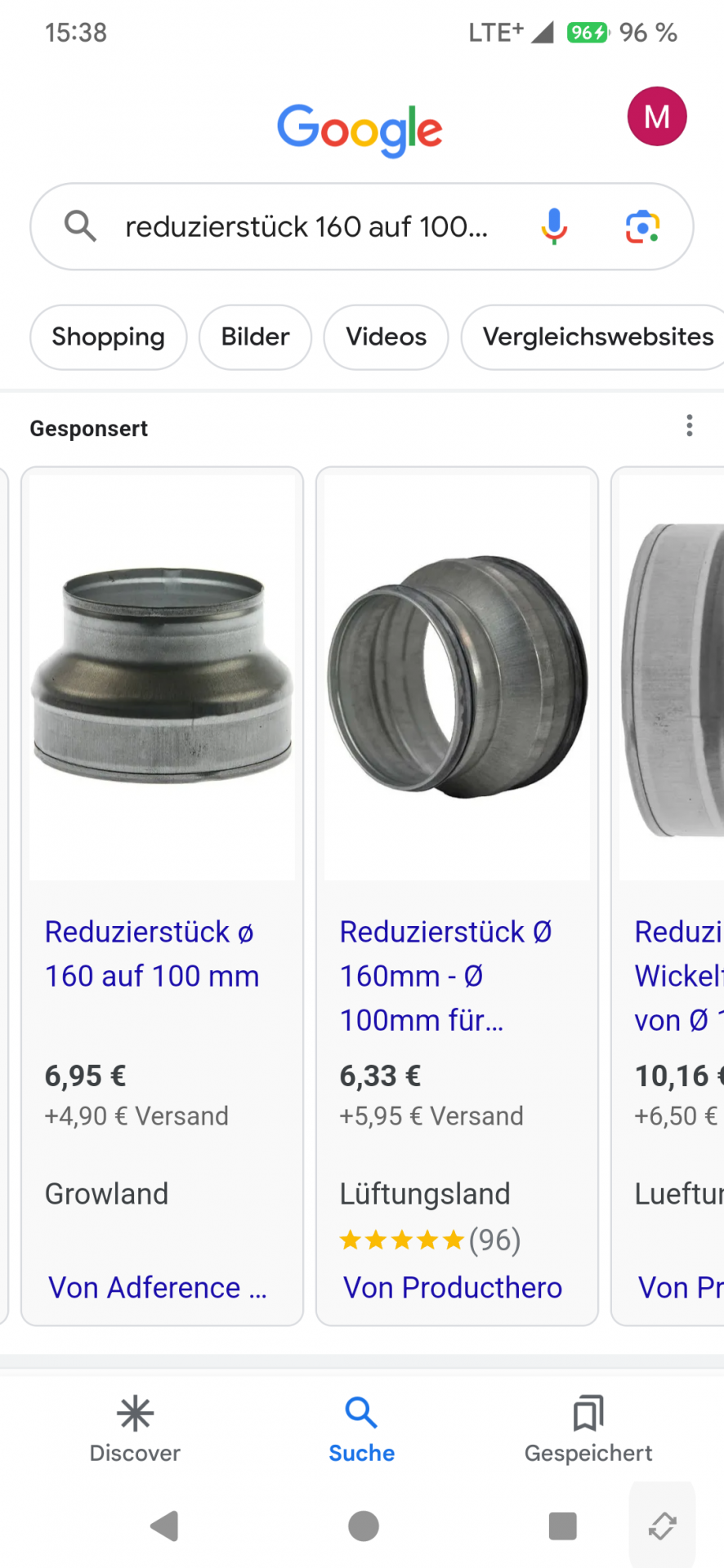Switch to the Discover tab
The height and width of the screenshot is (1568, 724).
pyautogui.click(x=135, y=1428)
